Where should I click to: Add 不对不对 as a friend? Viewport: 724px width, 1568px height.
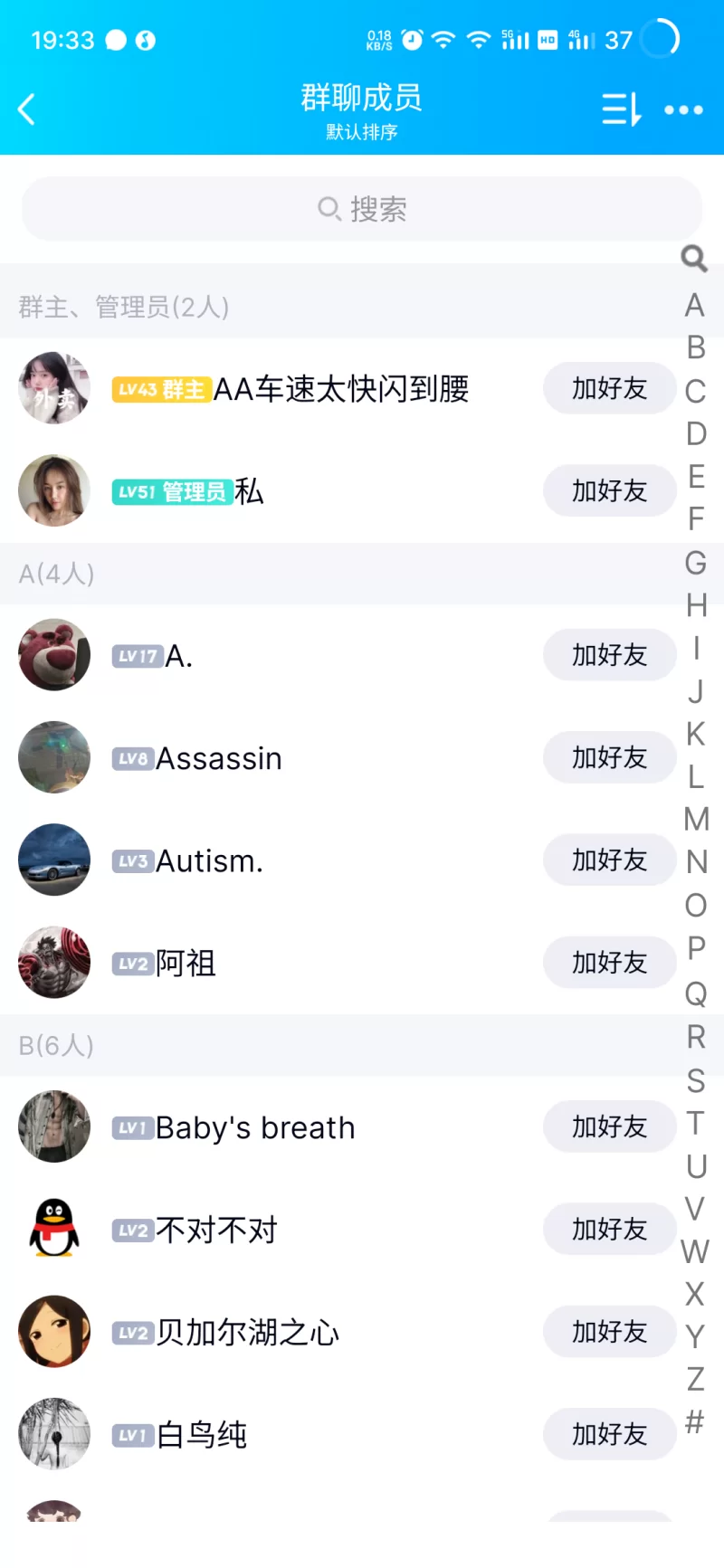pos(609,1230)
